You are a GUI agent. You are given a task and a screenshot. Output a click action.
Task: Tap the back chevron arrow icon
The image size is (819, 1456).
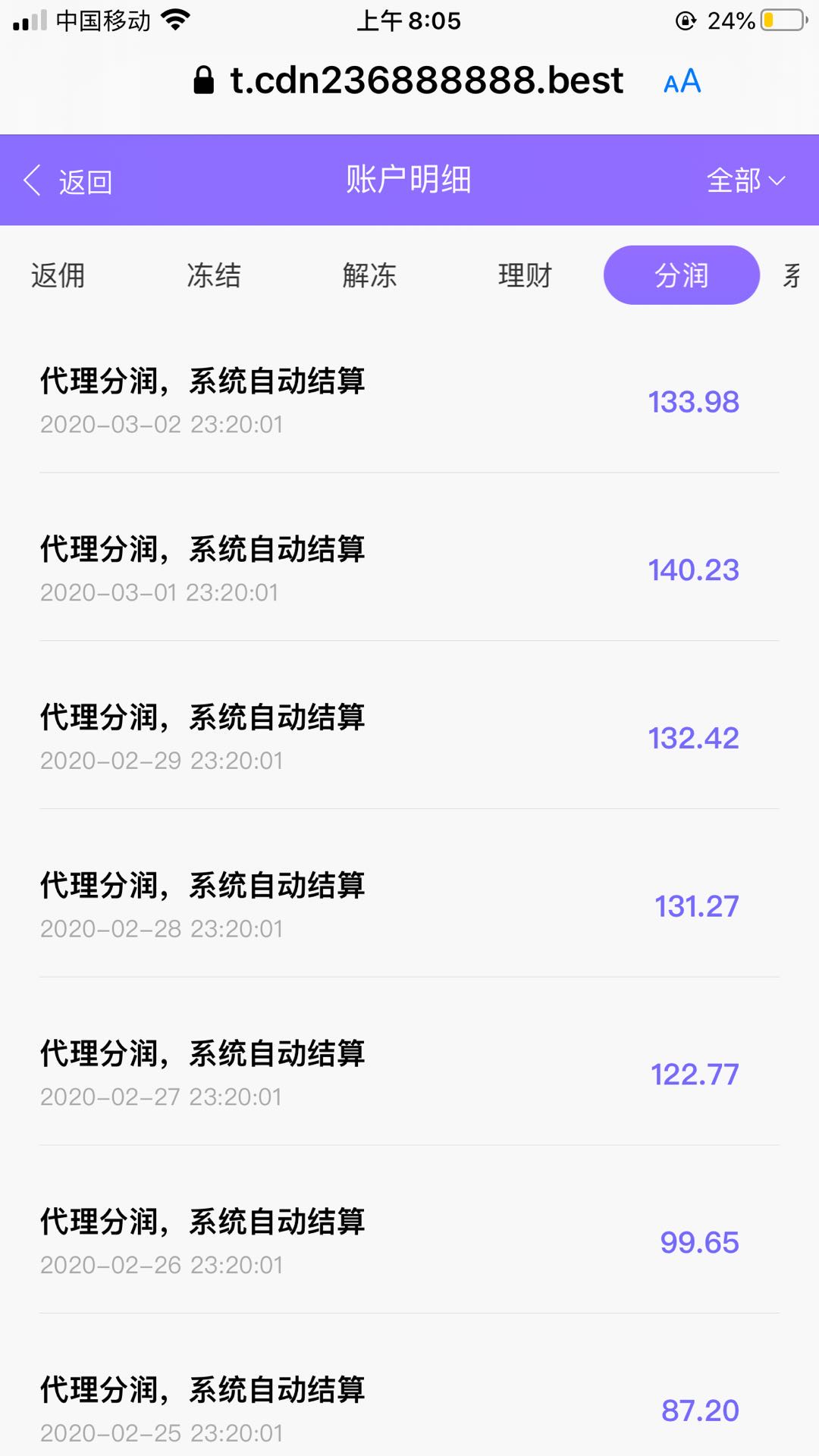point(32,181)
